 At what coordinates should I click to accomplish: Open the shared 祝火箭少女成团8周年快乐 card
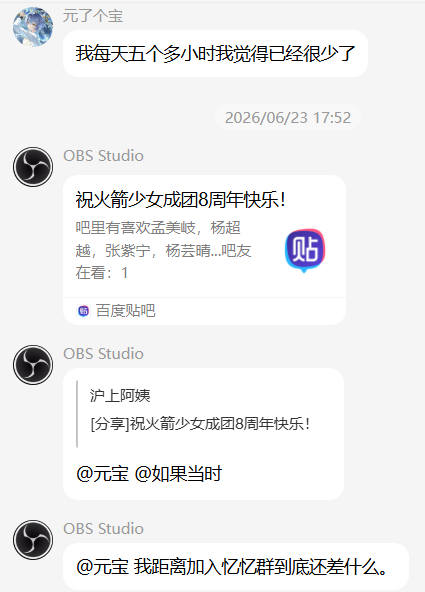[x=204, y=236]
